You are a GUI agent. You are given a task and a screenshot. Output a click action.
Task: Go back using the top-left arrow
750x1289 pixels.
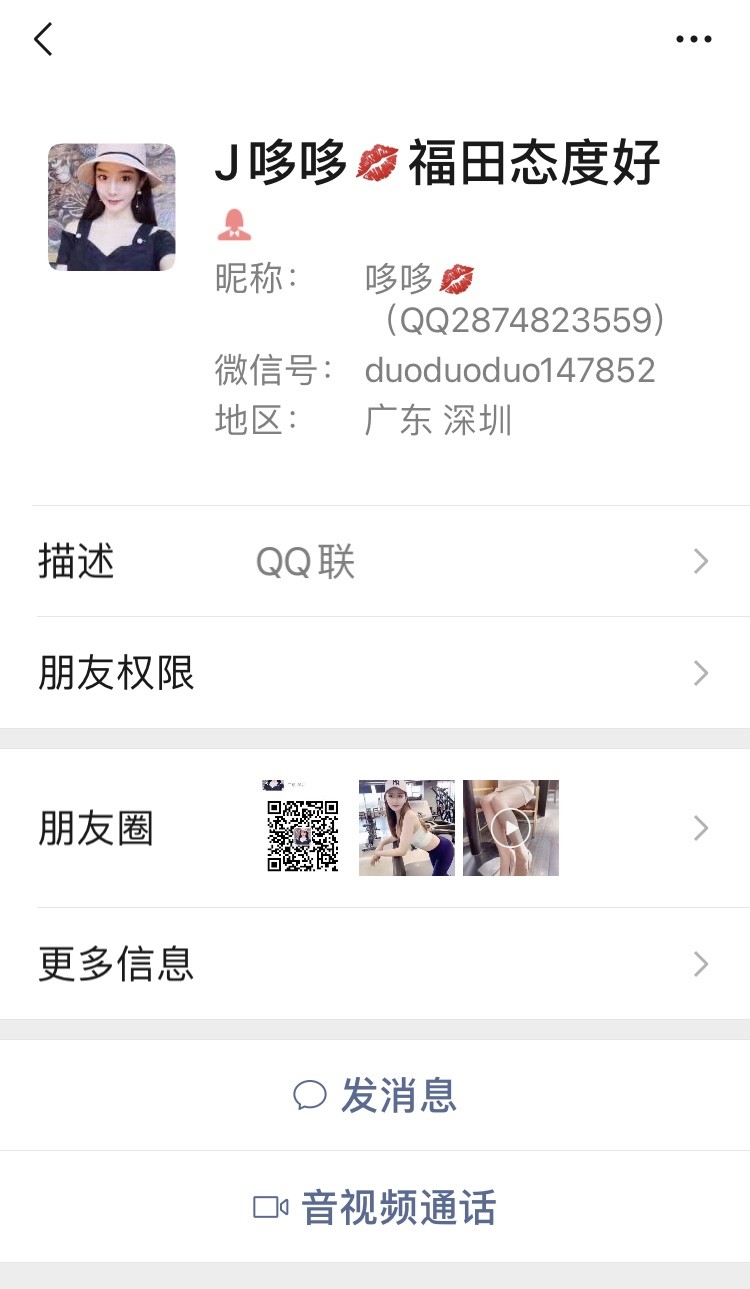tap(43, 40)
